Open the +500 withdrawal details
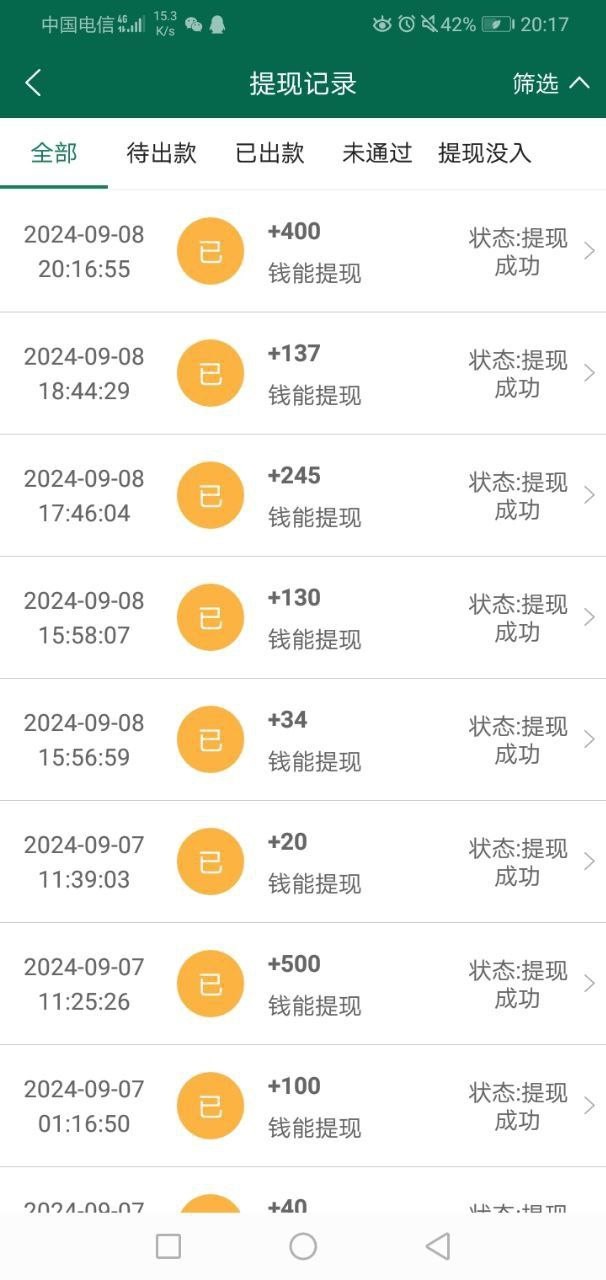Image resolution: width=606 pixels, height=1280 pixels. 303,983
